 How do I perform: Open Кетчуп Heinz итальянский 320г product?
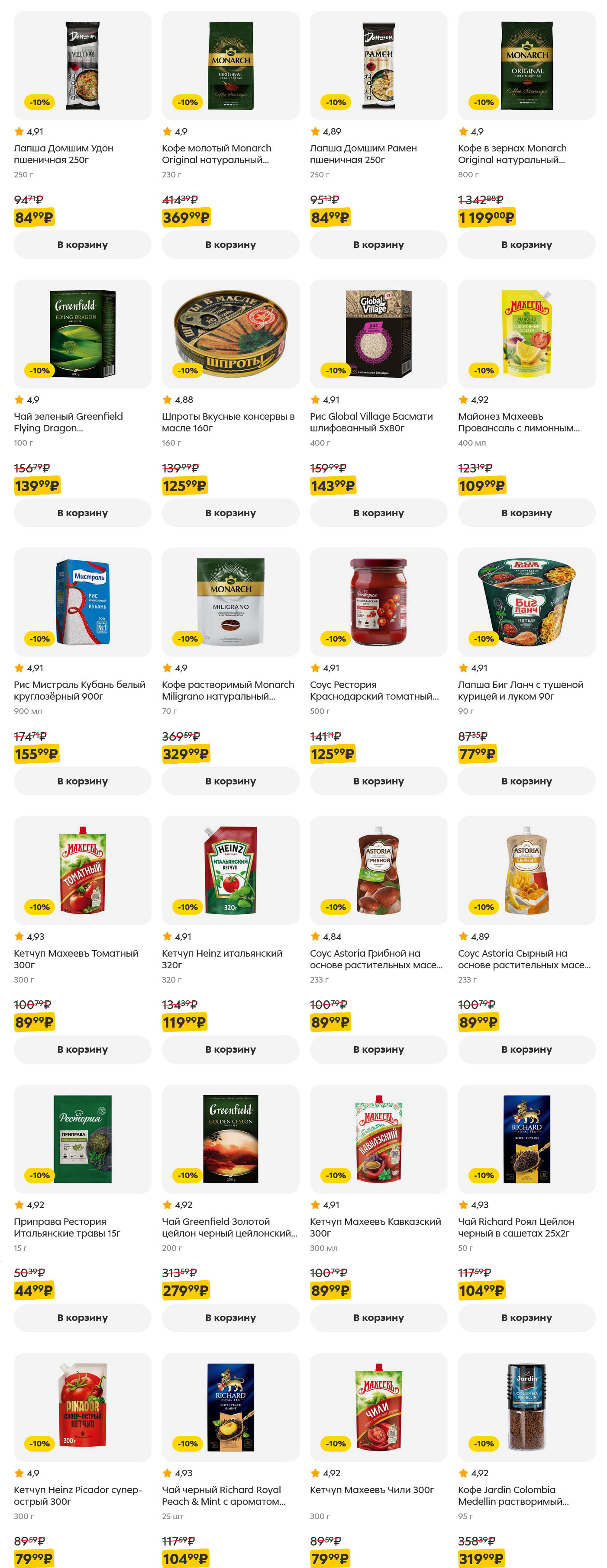pyautogui.click(x=222, y=959)
